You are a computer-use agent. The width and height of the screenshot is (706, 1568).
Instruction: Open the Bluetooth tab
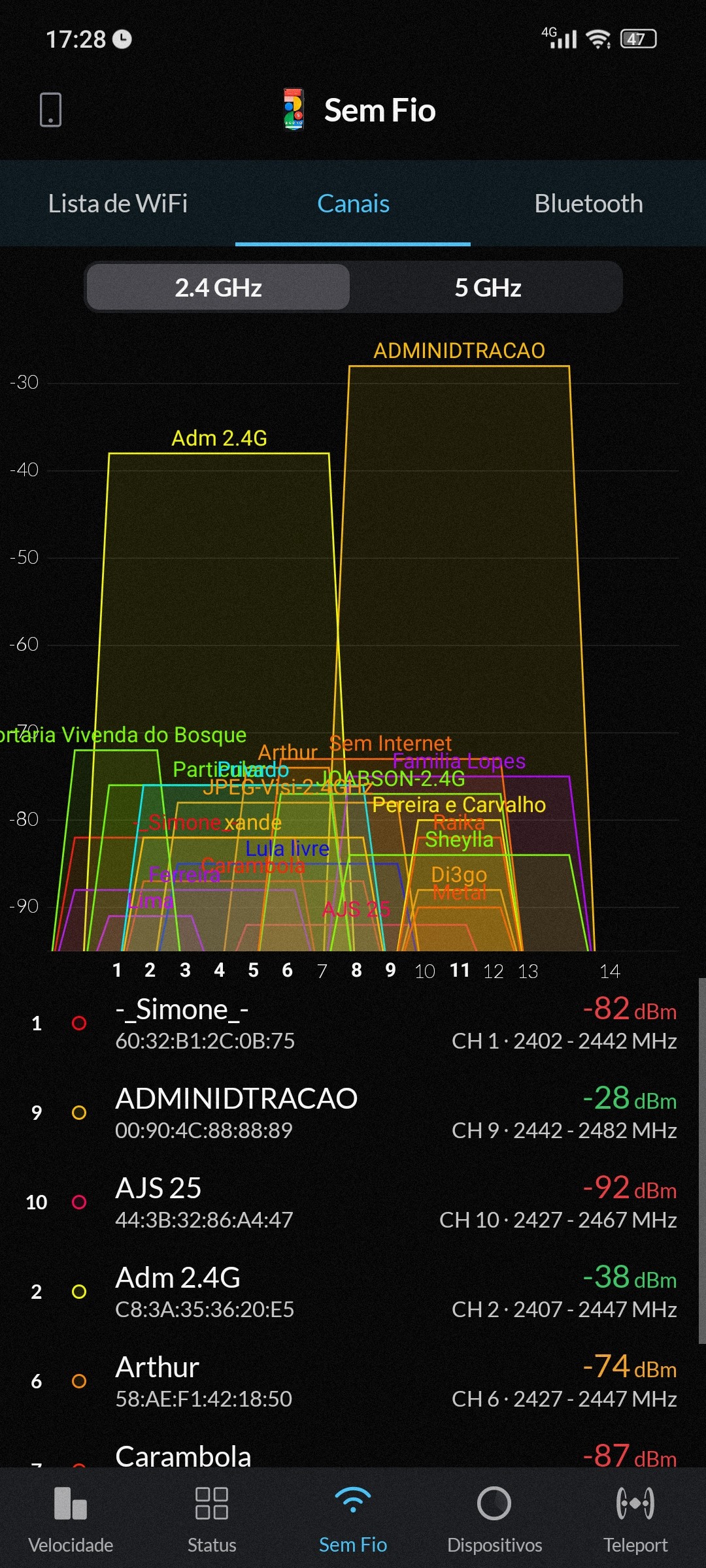(x=588, y=204)
